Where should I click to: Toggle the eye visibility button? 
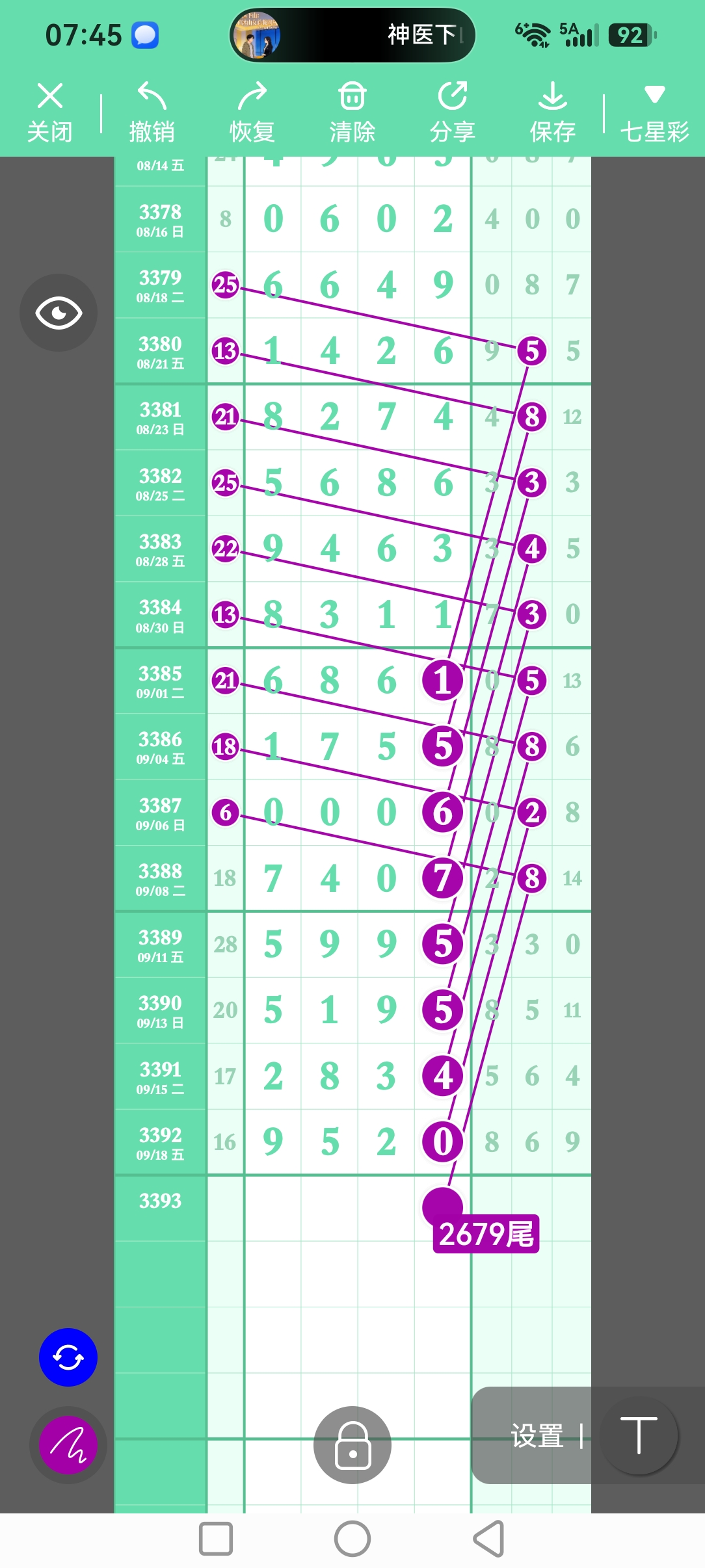pos(59,313)
